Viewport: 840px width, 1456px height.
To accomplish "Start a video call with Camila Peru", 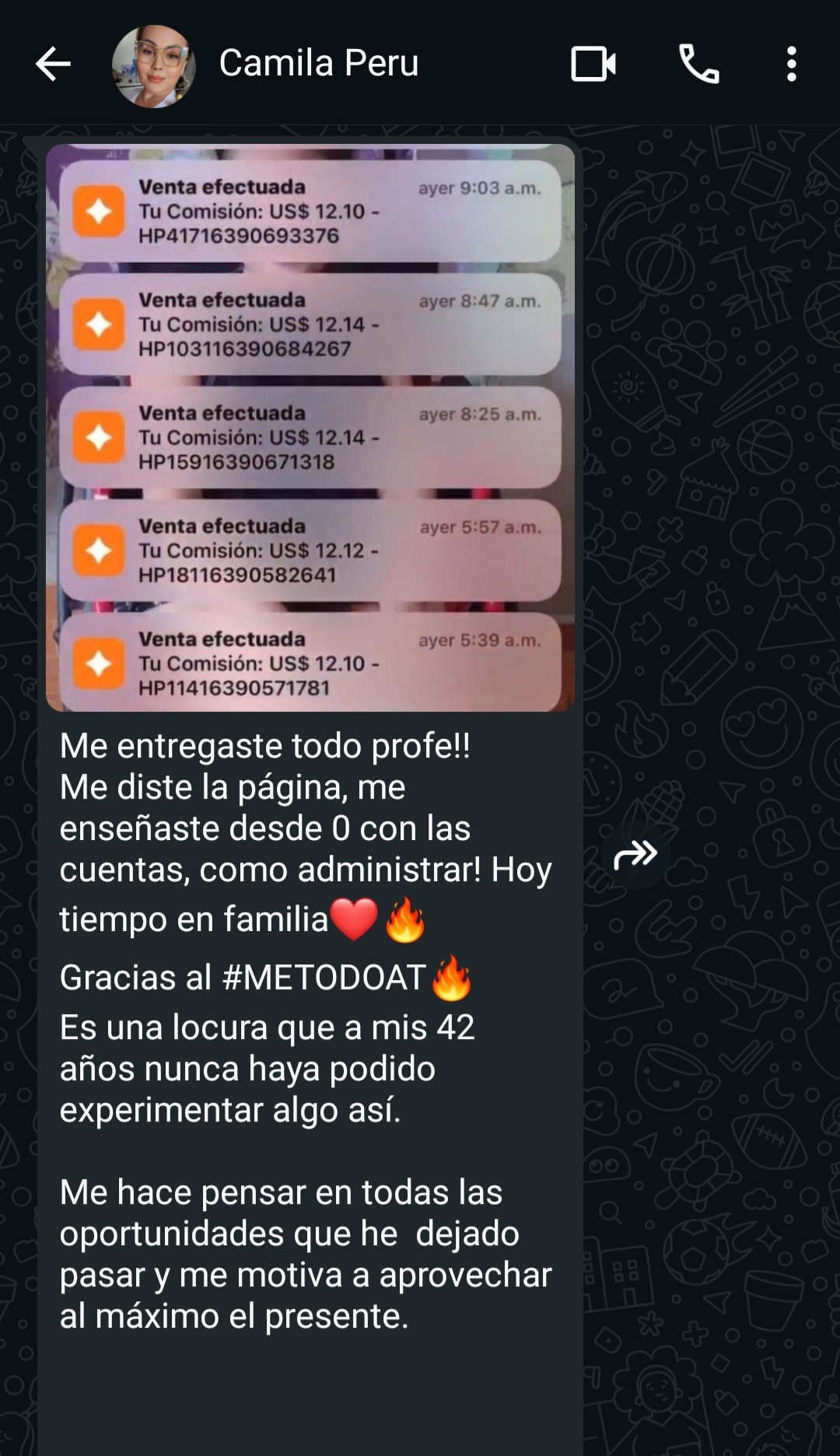I will [593, 64].
